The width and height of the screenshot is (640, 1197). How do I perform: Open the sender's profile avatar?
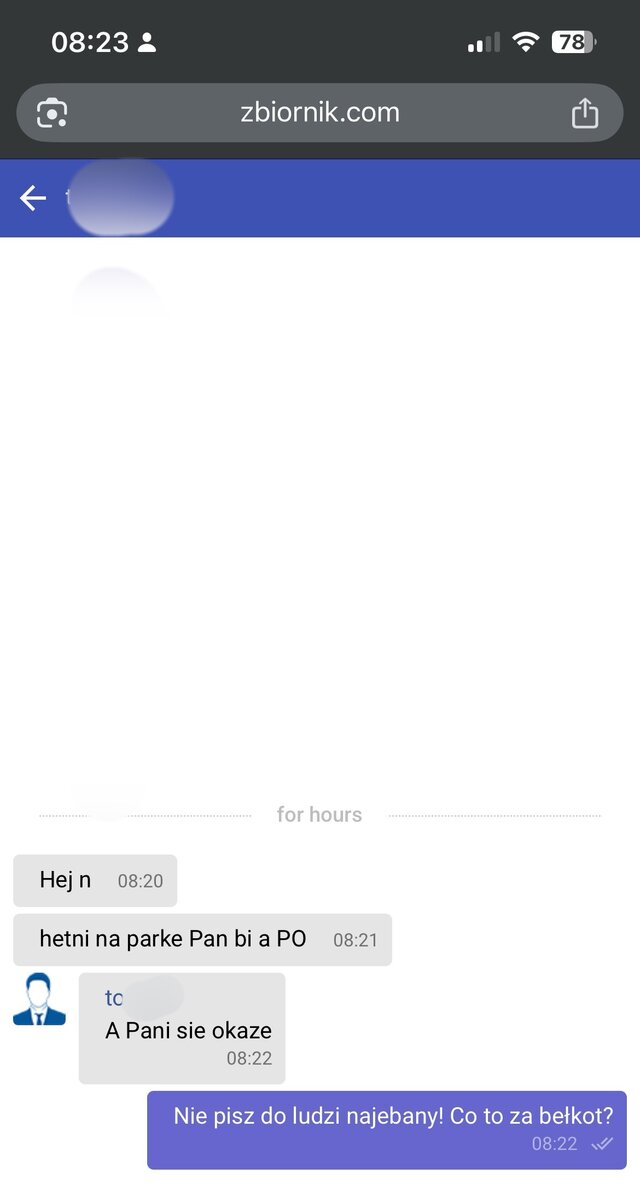point(40,999)
